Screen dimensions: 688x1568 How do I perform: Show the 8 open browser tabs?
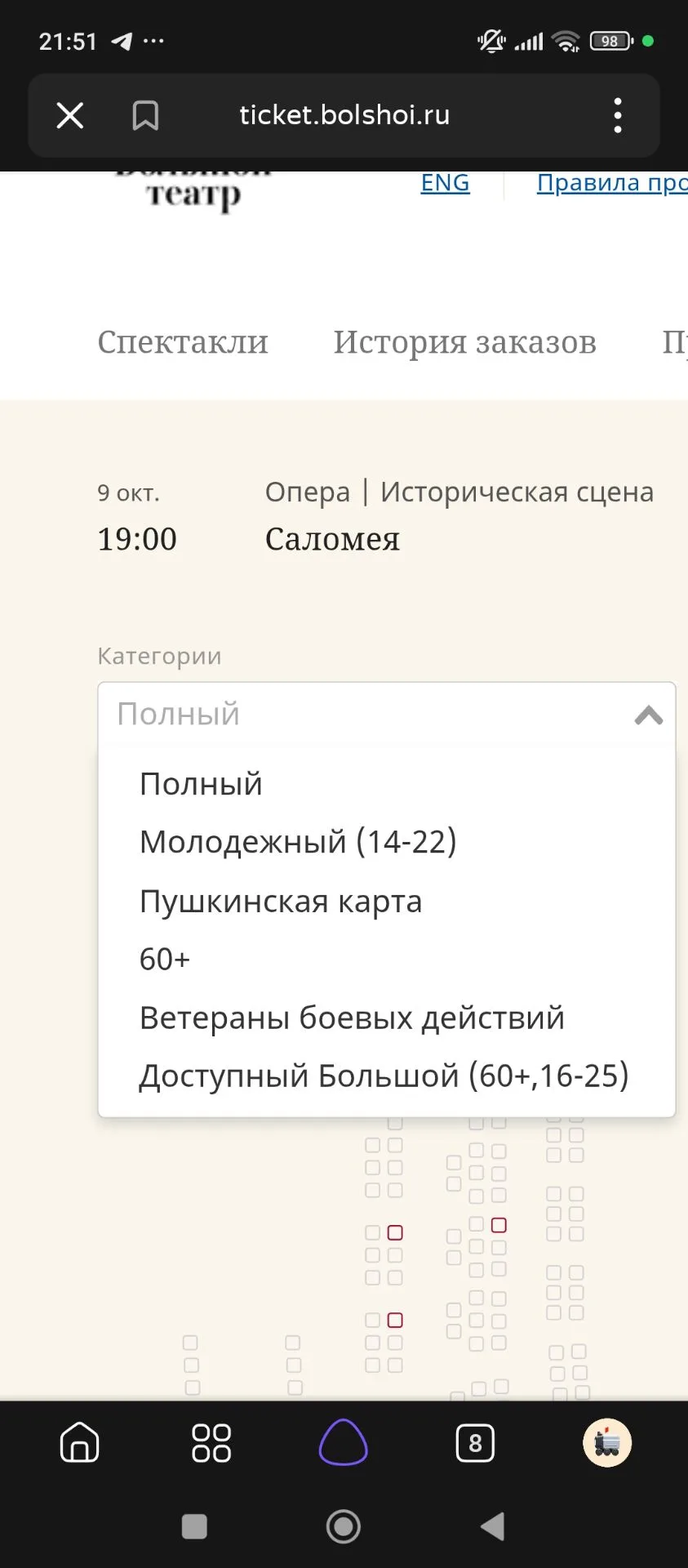[475, 1443]
